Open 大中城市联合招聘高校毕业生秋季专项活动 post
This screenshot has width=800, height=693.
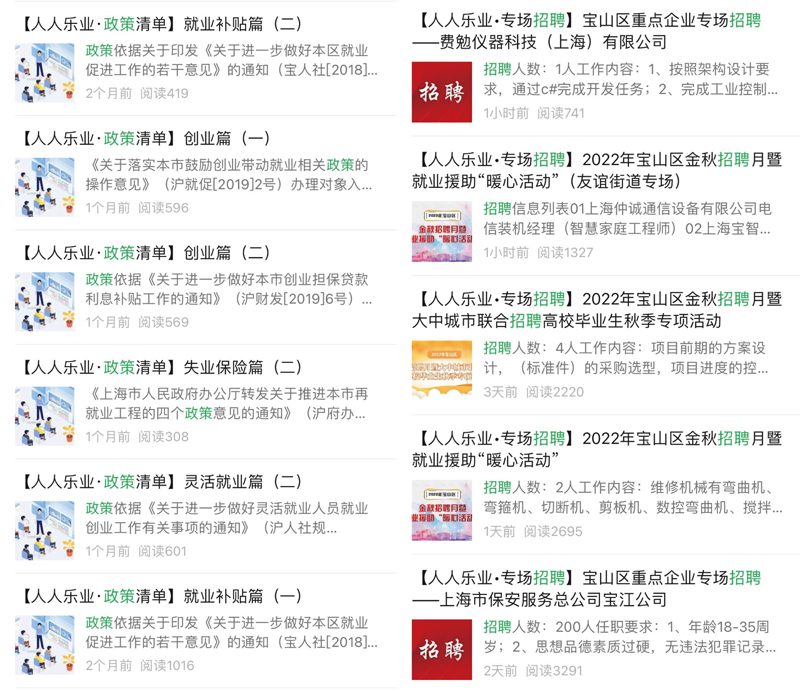click(x=597, y=309)
